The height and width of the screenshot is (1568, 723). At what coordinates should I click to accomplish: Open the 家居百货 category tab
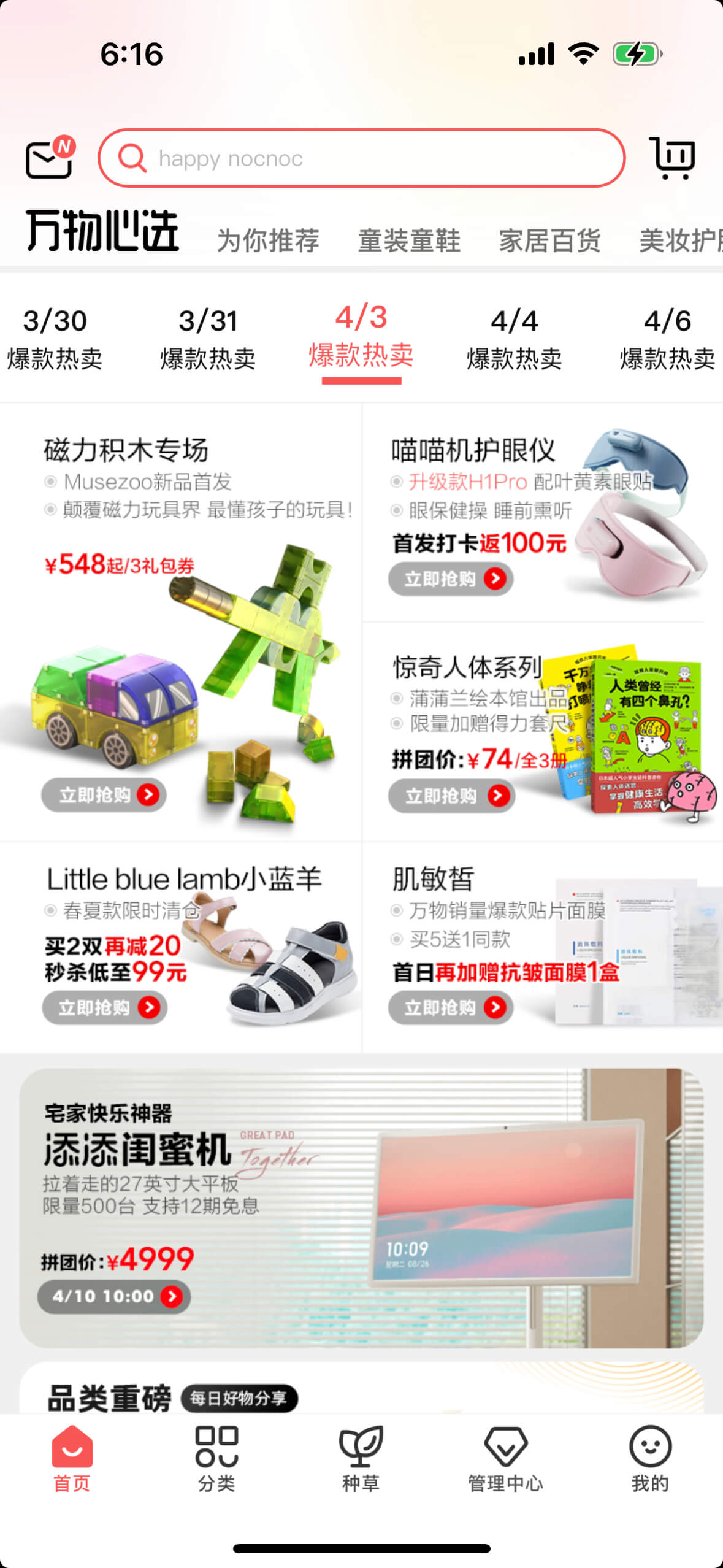tap(549, 240)
